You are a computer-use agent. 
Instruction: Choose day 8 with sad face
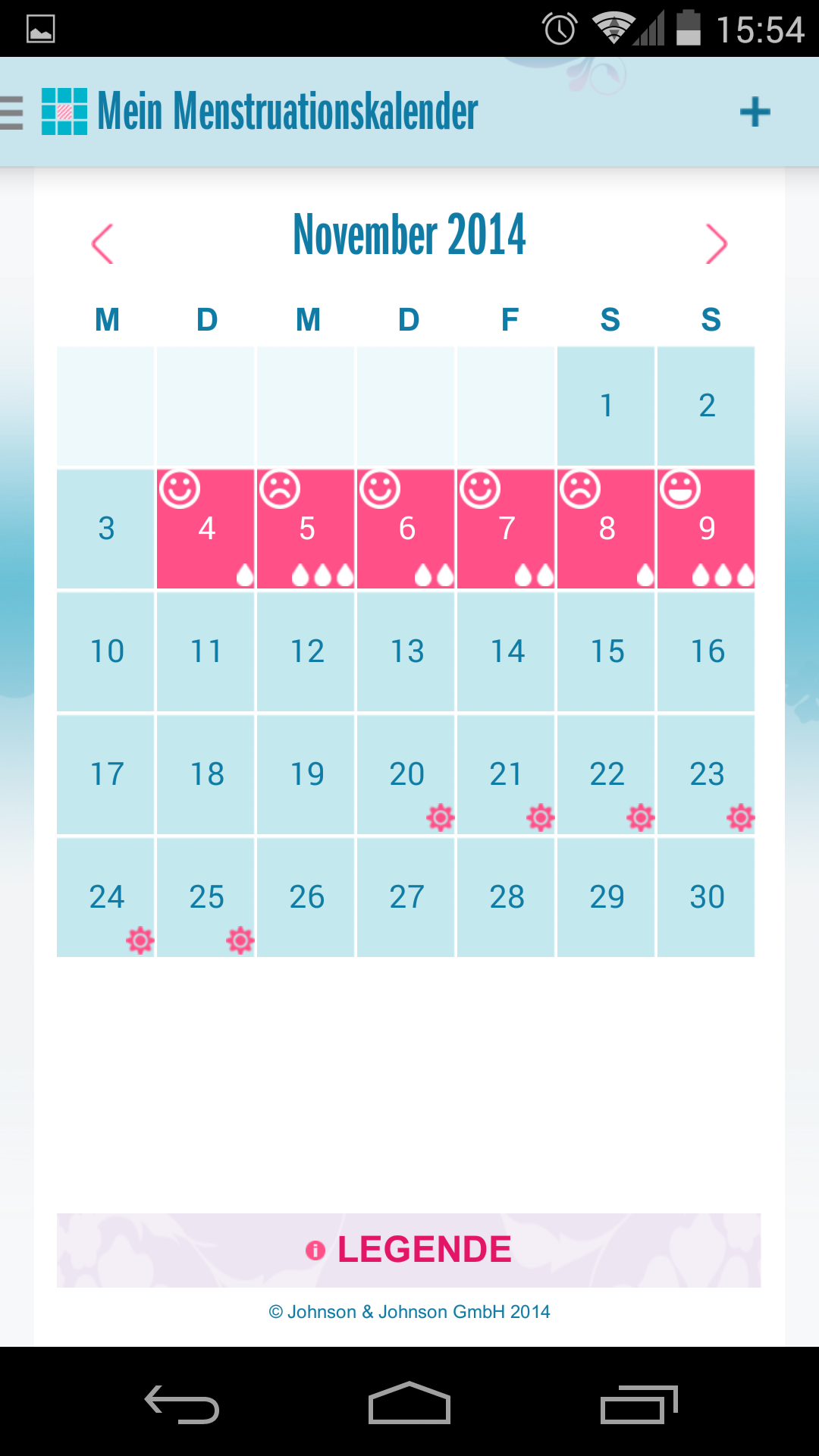coord(606,529)
